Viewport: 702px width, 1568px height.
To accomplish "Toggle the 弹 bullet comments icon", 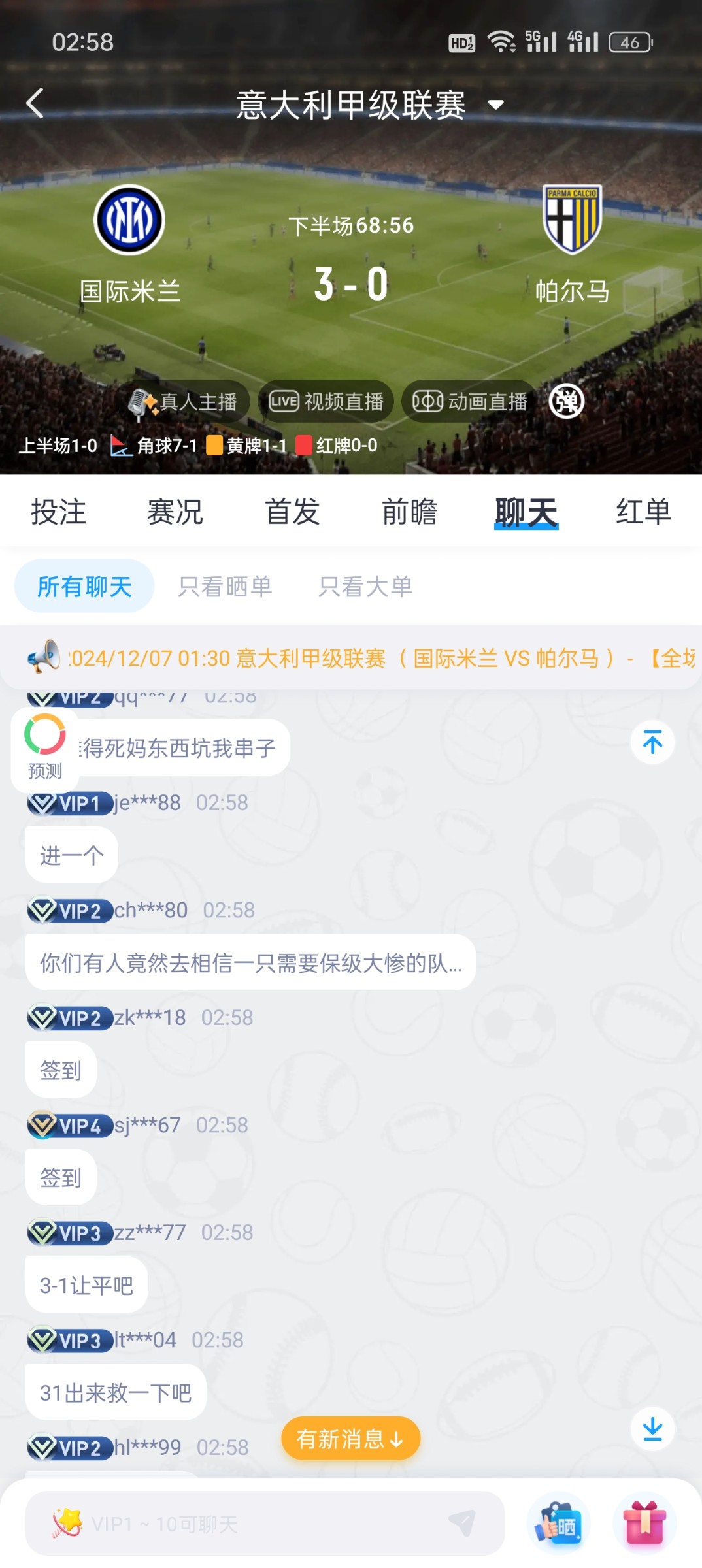I will click(566, 401).
